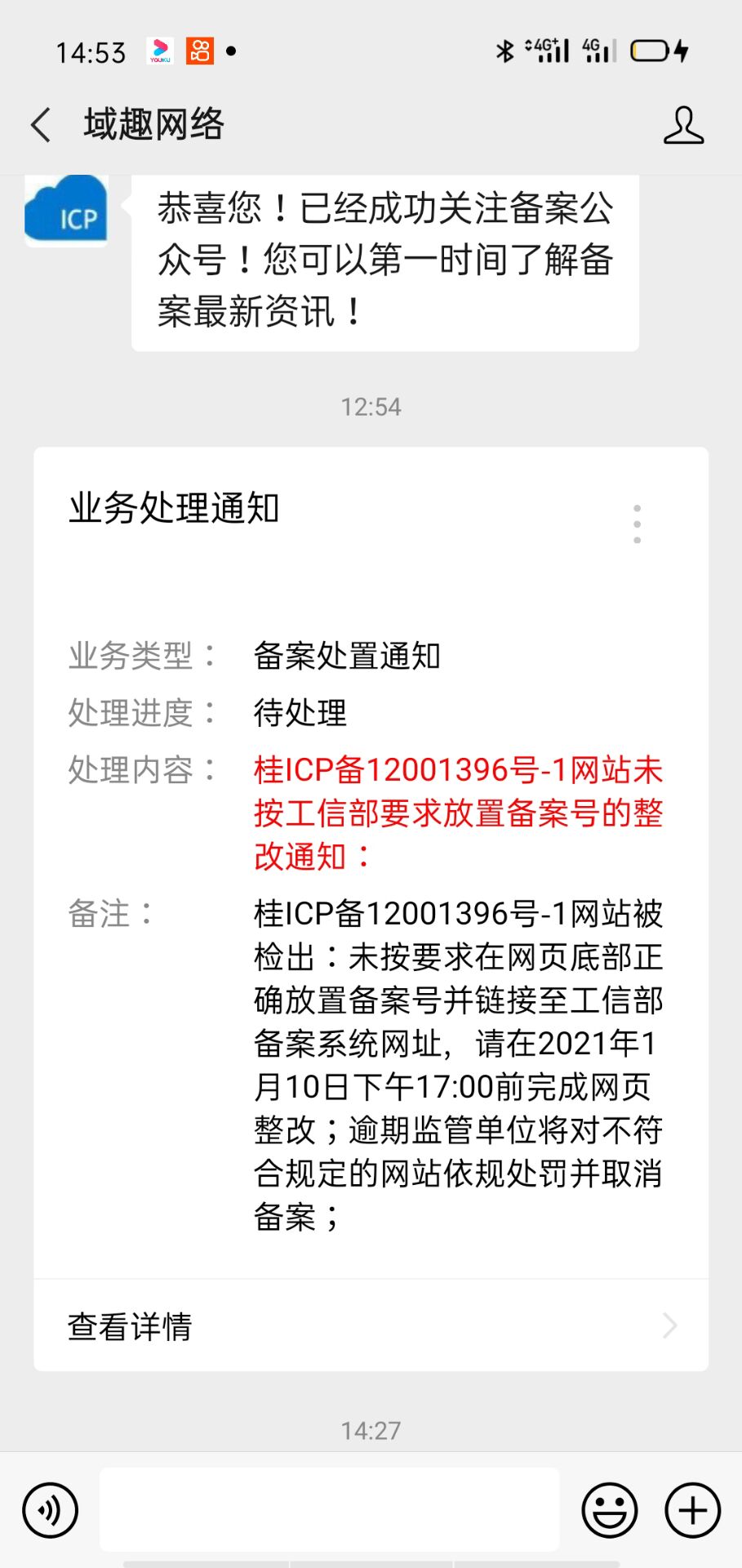The image size is (742, 1568).
Task: Tap the red 桂ICP备12001396号 notice text
Action: click(x=457, y=813)
